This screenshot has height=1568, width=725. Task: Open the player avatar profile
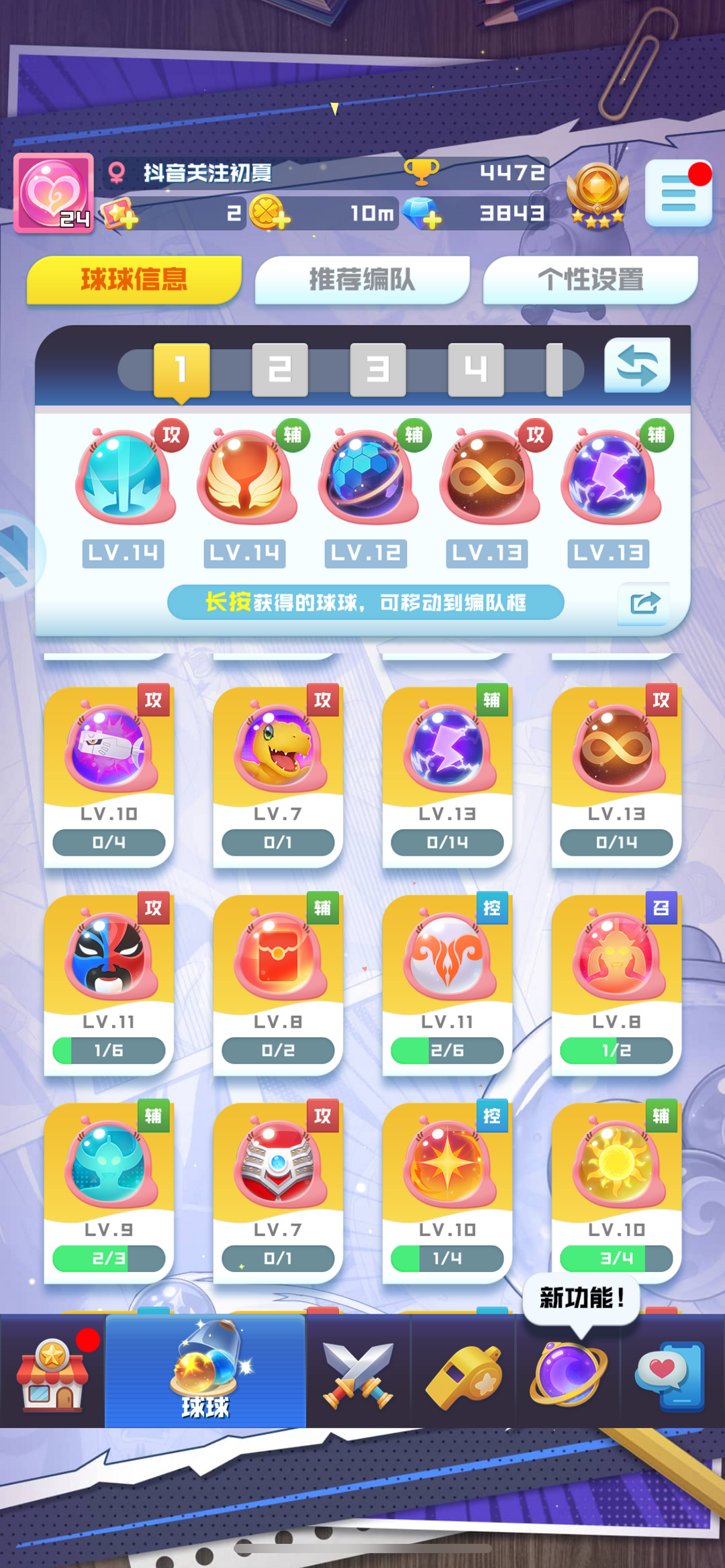pos(54,193)
